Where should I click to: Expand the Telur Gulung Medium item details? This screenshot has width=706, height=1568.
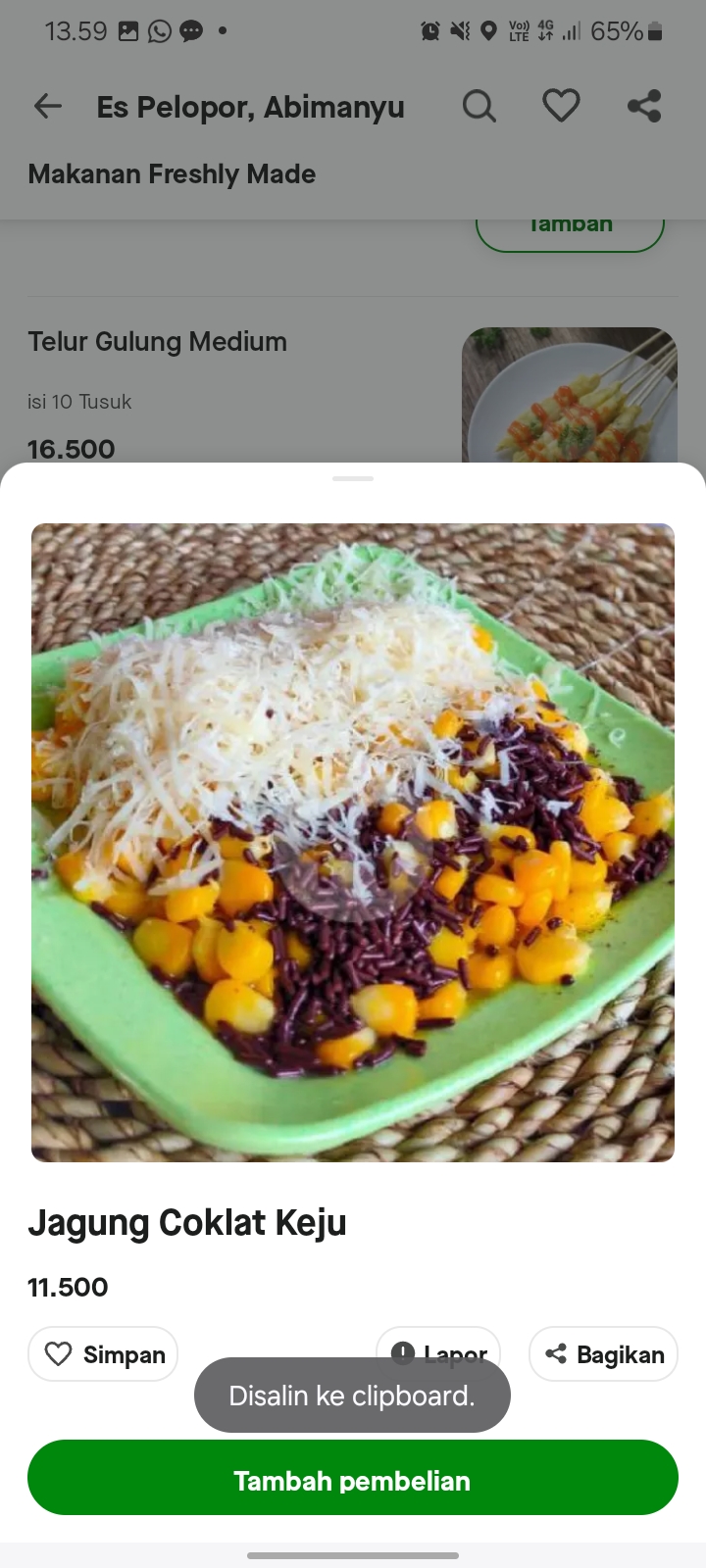pos(156,342)
